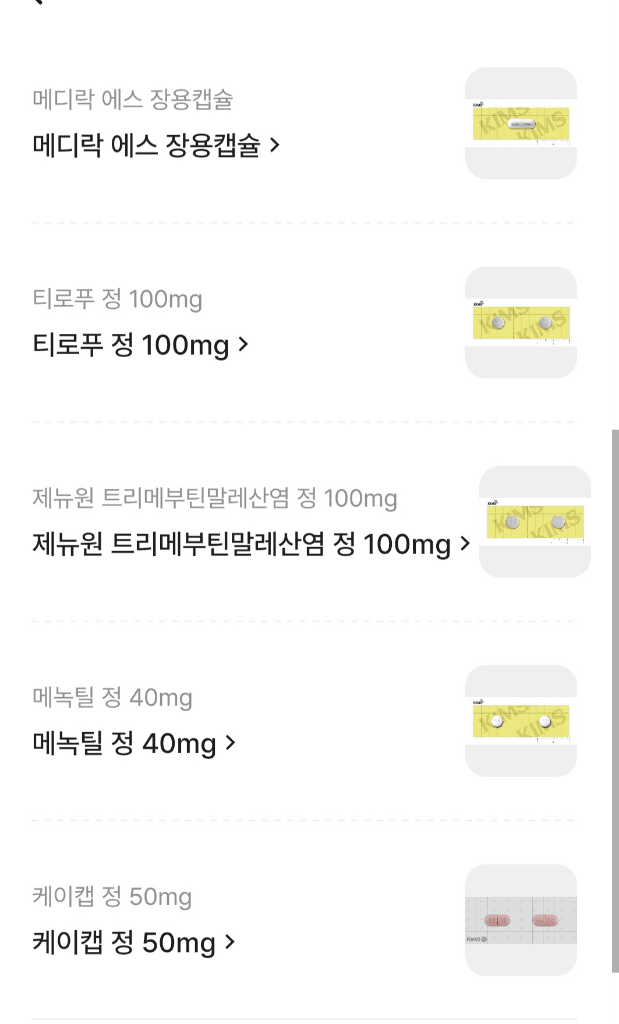Open 메디락 에스 장용캡슐 details
Screen dimensions: 619x1024
click(x=156, y=146)
